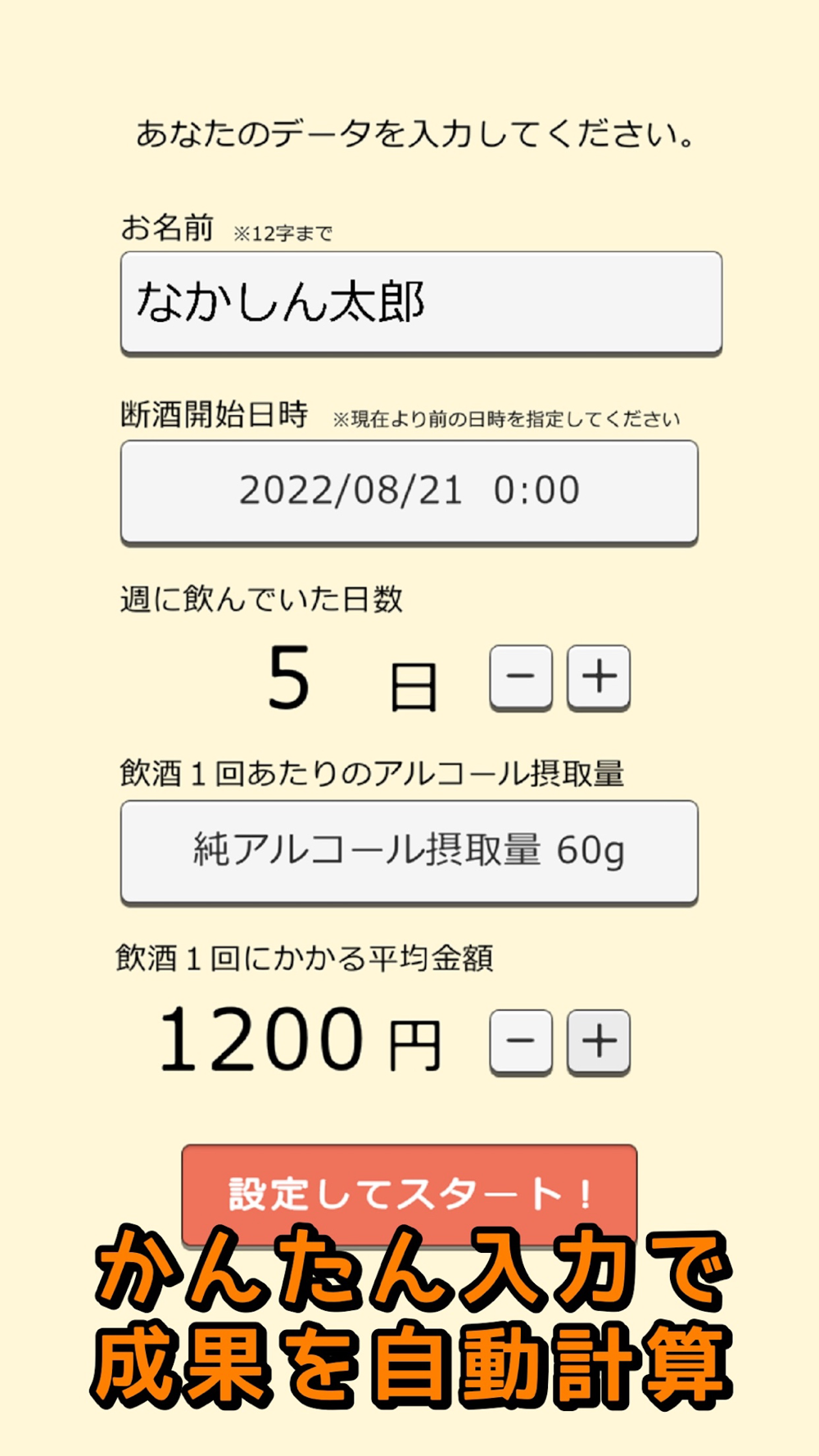The width and height of the screenshot is (819, 1456).
Task: Open the 断酒開始日時 date and time picker
Action: click(x=409, y=491)
